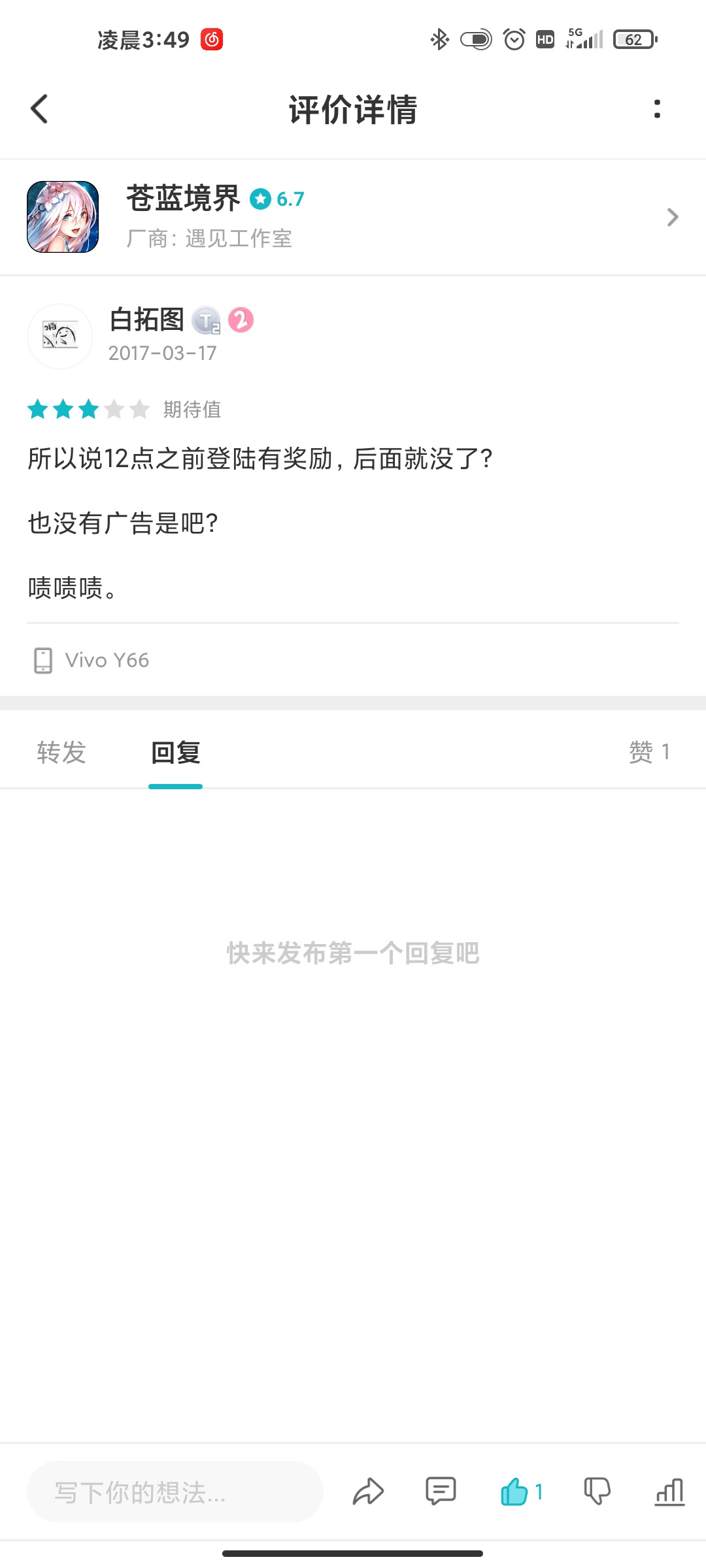Open the 苍蓝境界 game page
Image resolution: width=706 pixels, height=1568 pixels.
pos(353,217)
